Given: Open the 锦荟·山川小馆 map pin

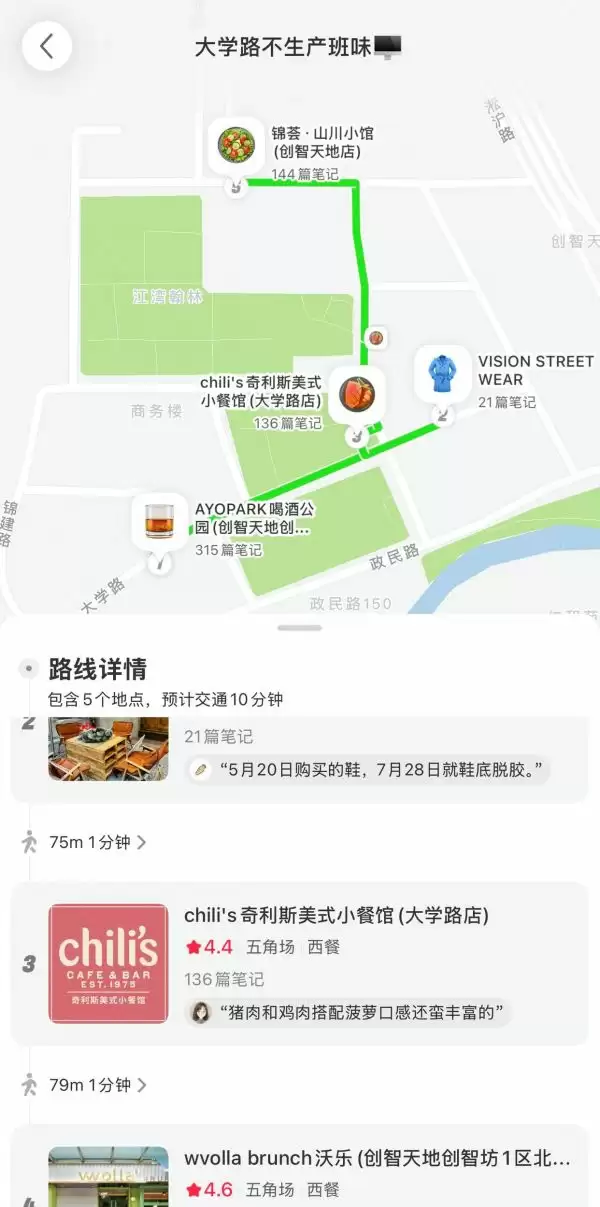Looking at the screenshot, I should click(x=236, y=146).
